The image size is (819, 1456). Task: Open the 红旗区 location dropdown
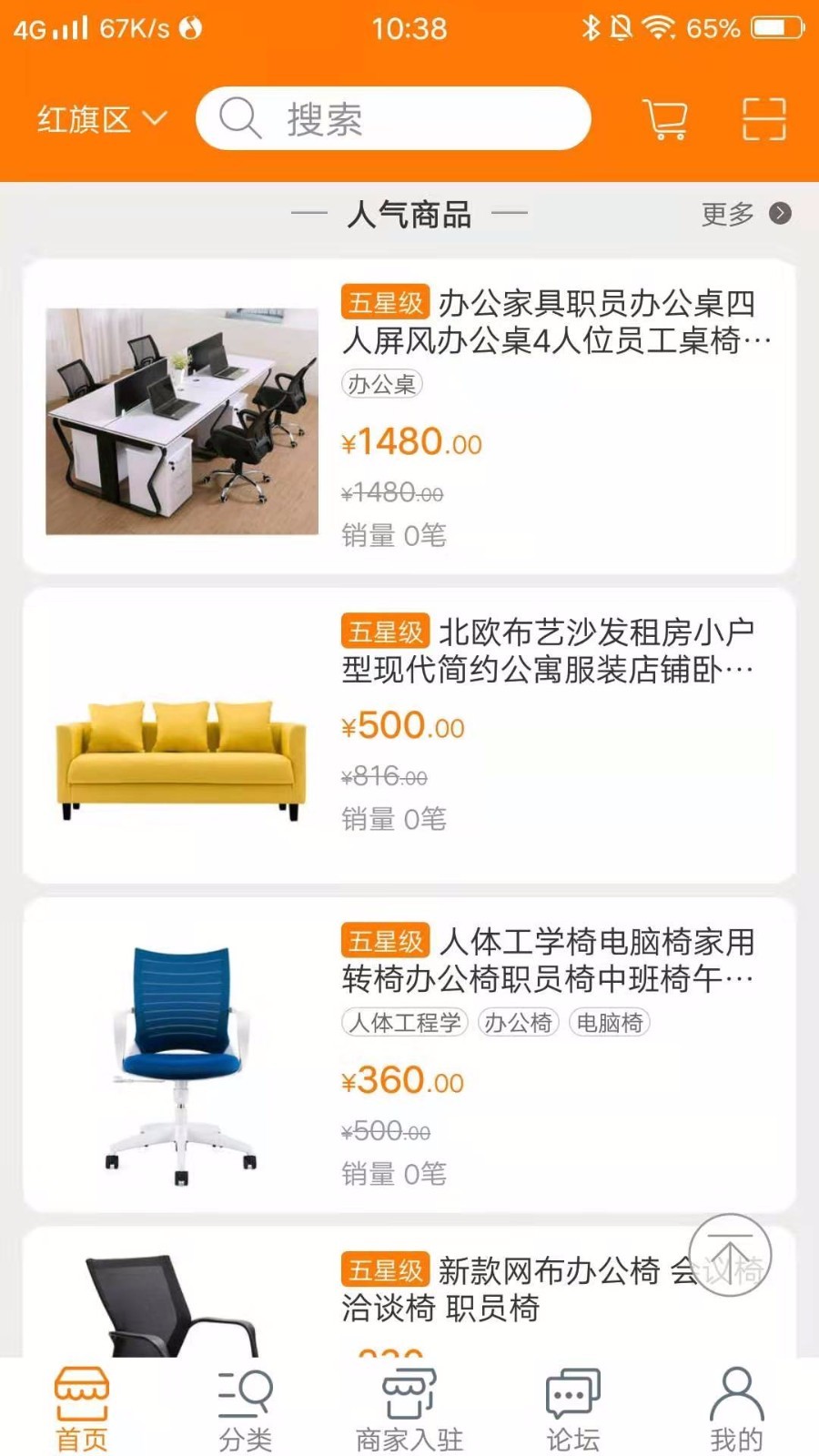click(101, 119)
